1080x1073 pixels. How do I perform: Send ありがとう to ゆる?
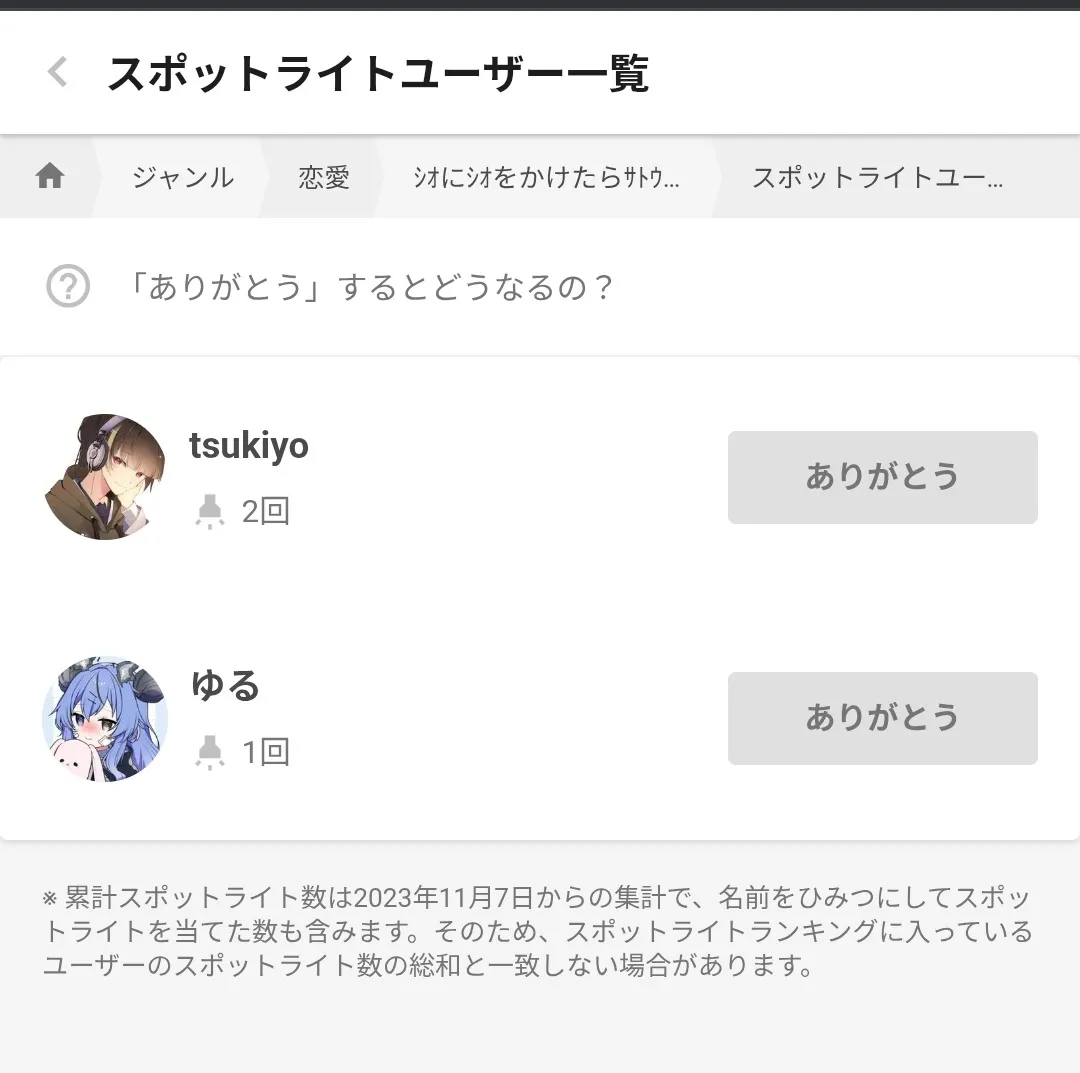[882, 718]
